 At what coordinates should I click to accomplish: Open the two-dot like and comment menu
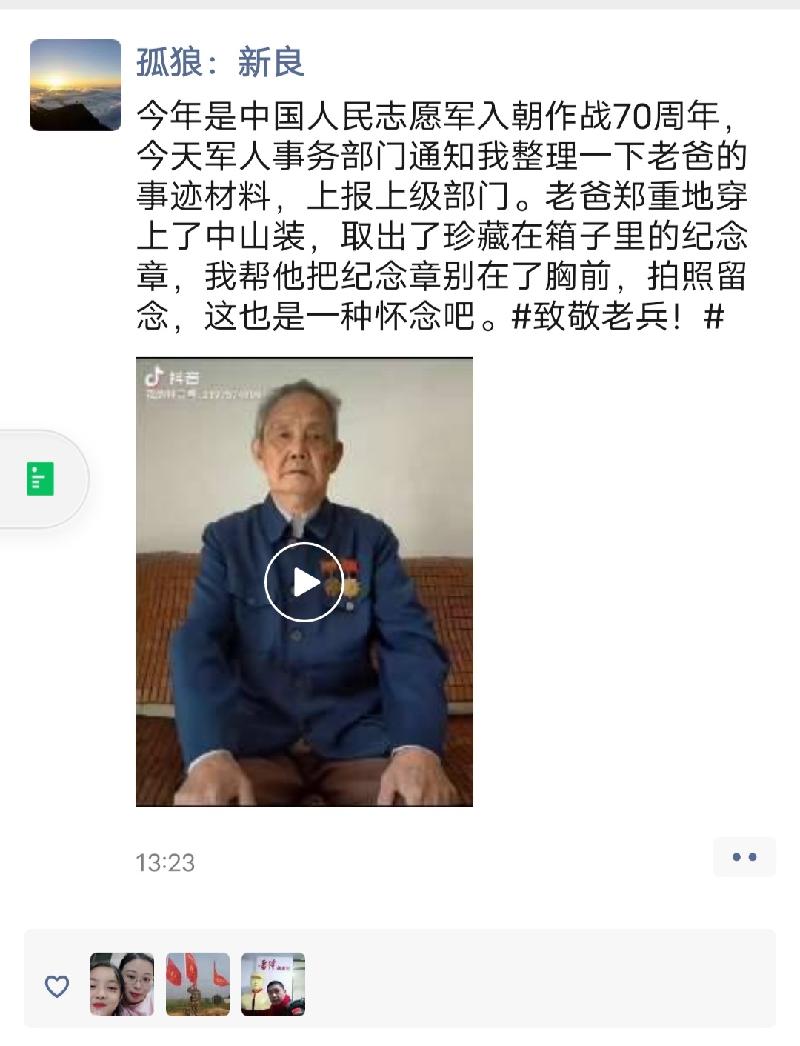click(x=744, y=857)
